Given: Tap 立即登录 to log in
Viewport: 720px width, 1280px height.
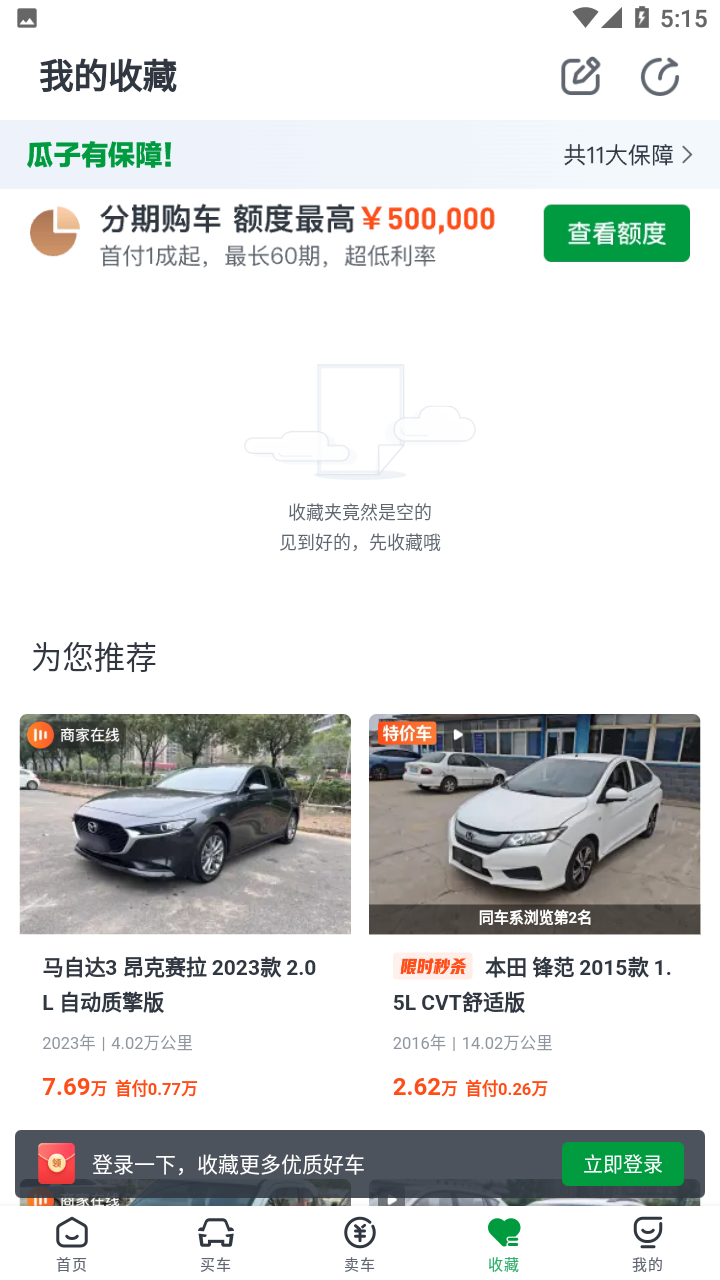Looking at the screenshot, I should 622,1164.
